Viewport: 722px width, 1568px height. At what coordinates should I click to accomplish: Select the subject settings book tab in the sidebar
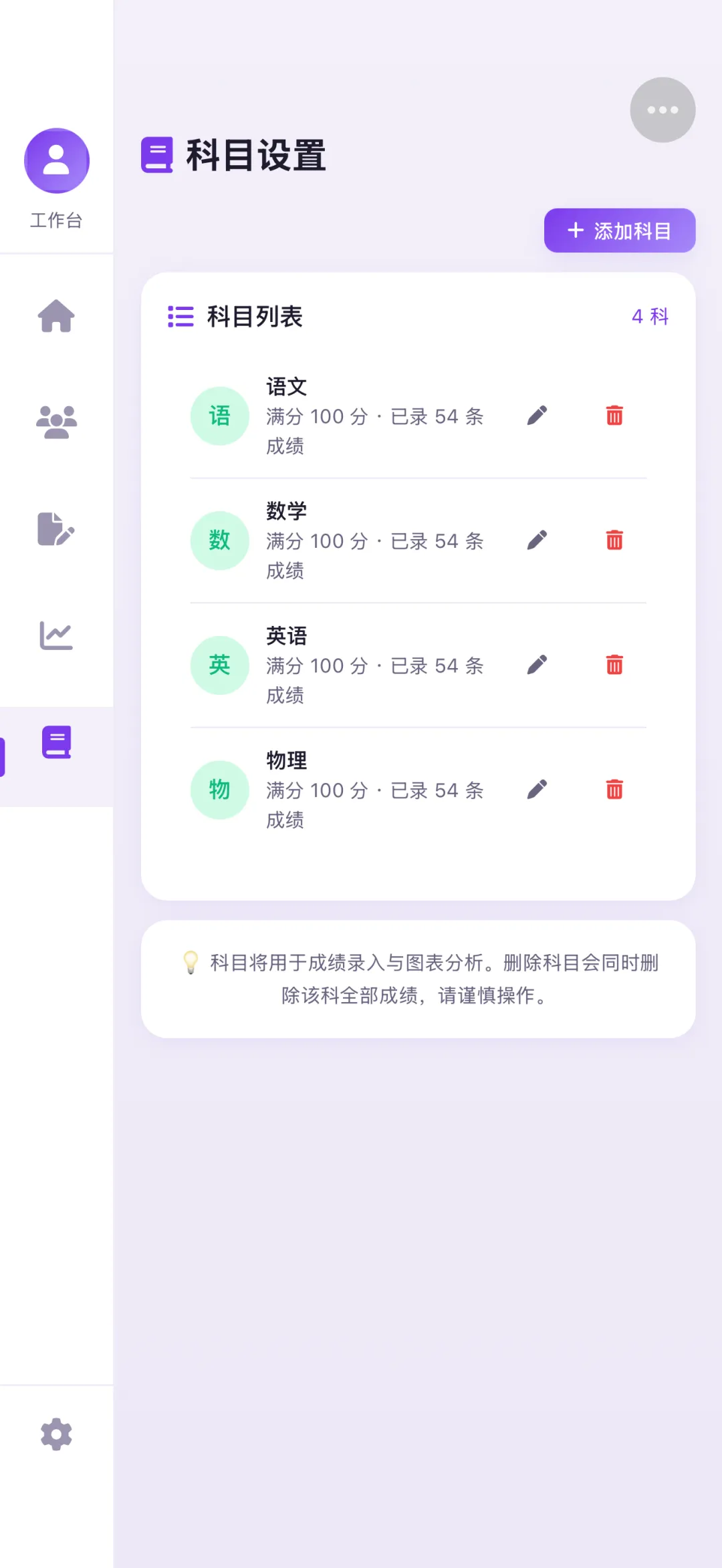56,742
